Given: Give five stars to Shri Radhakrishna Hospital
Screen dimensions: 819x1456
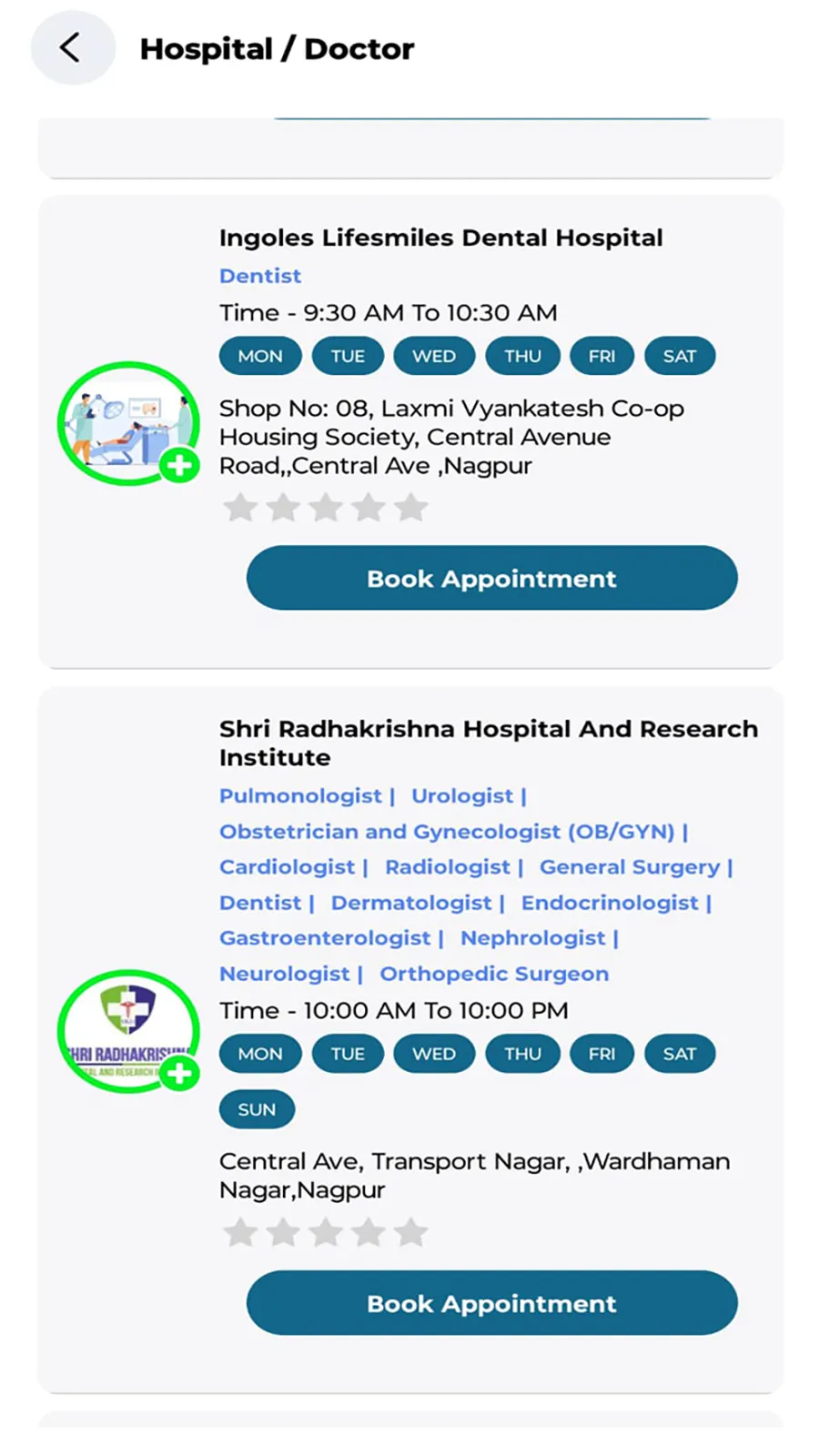Looking at the screenshot, I should pyautogui.click(x=411, y=1232).
